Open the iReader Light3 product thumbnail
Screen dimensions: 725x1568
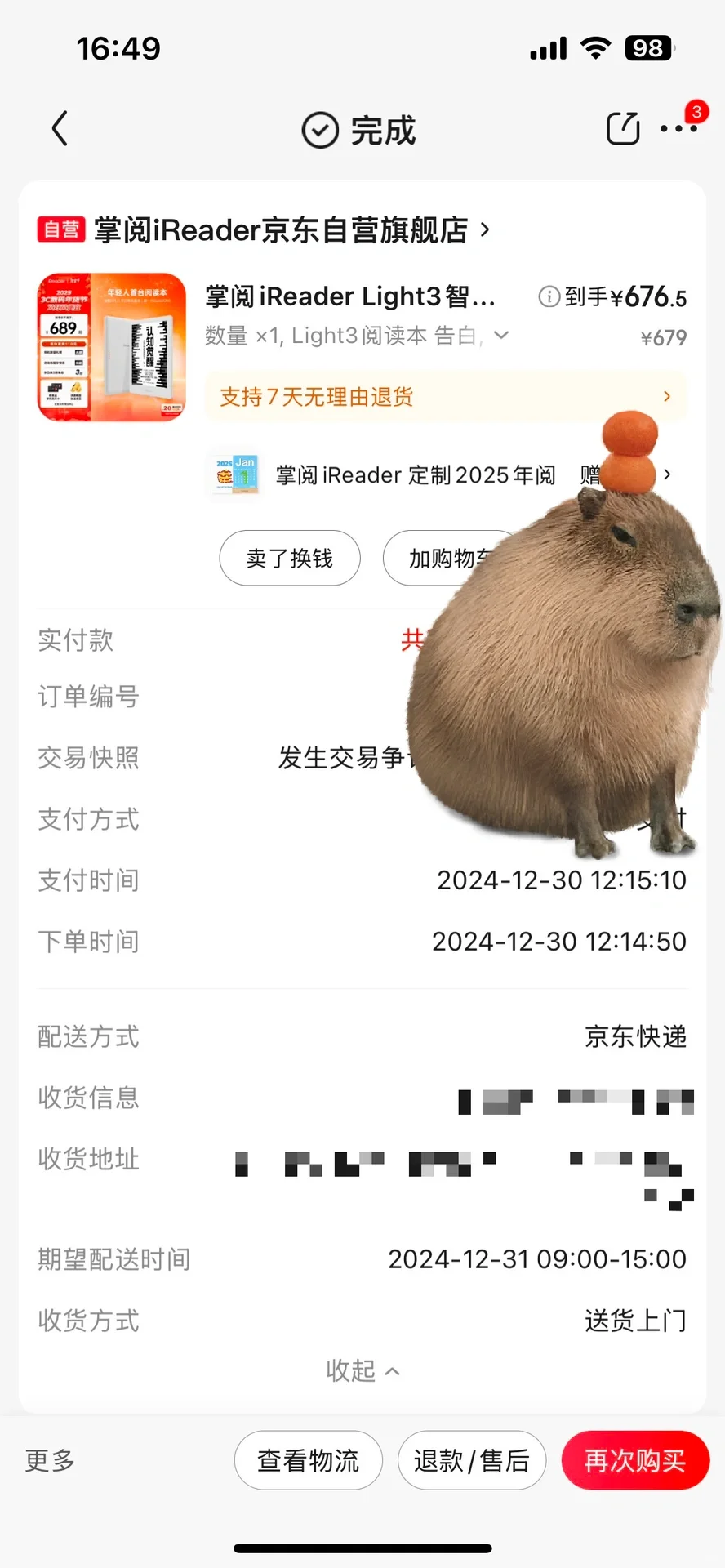click(112, 347)
